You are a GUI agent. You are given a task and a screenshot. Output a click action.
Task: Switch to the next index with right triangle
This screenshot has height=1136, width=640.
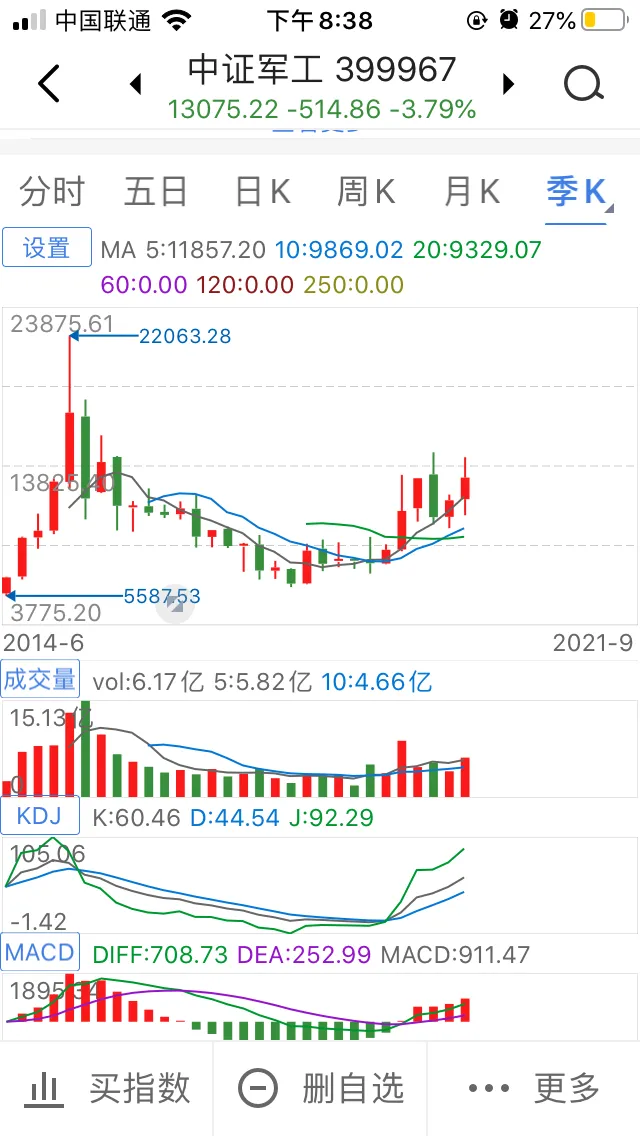point(508,84)
